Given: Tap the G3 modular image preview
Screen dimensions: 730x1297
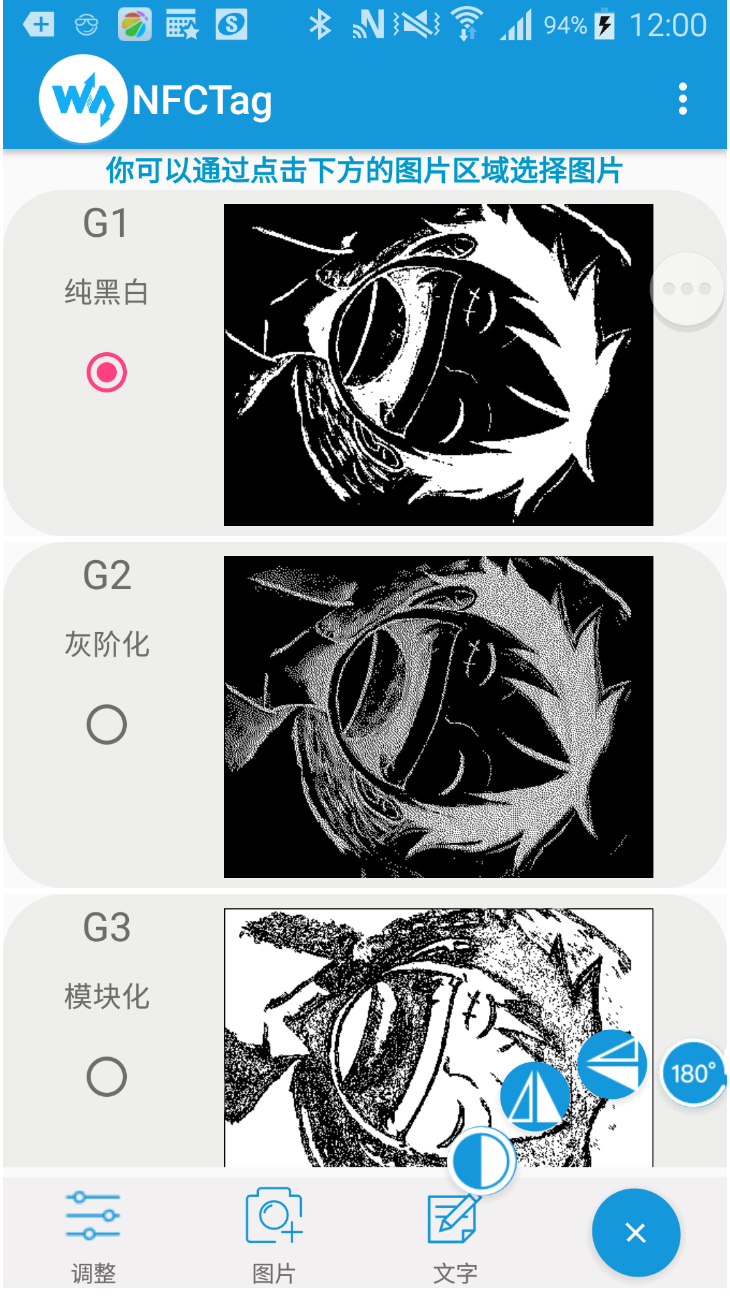Looking at the screenshot, I should (438, 1037).
